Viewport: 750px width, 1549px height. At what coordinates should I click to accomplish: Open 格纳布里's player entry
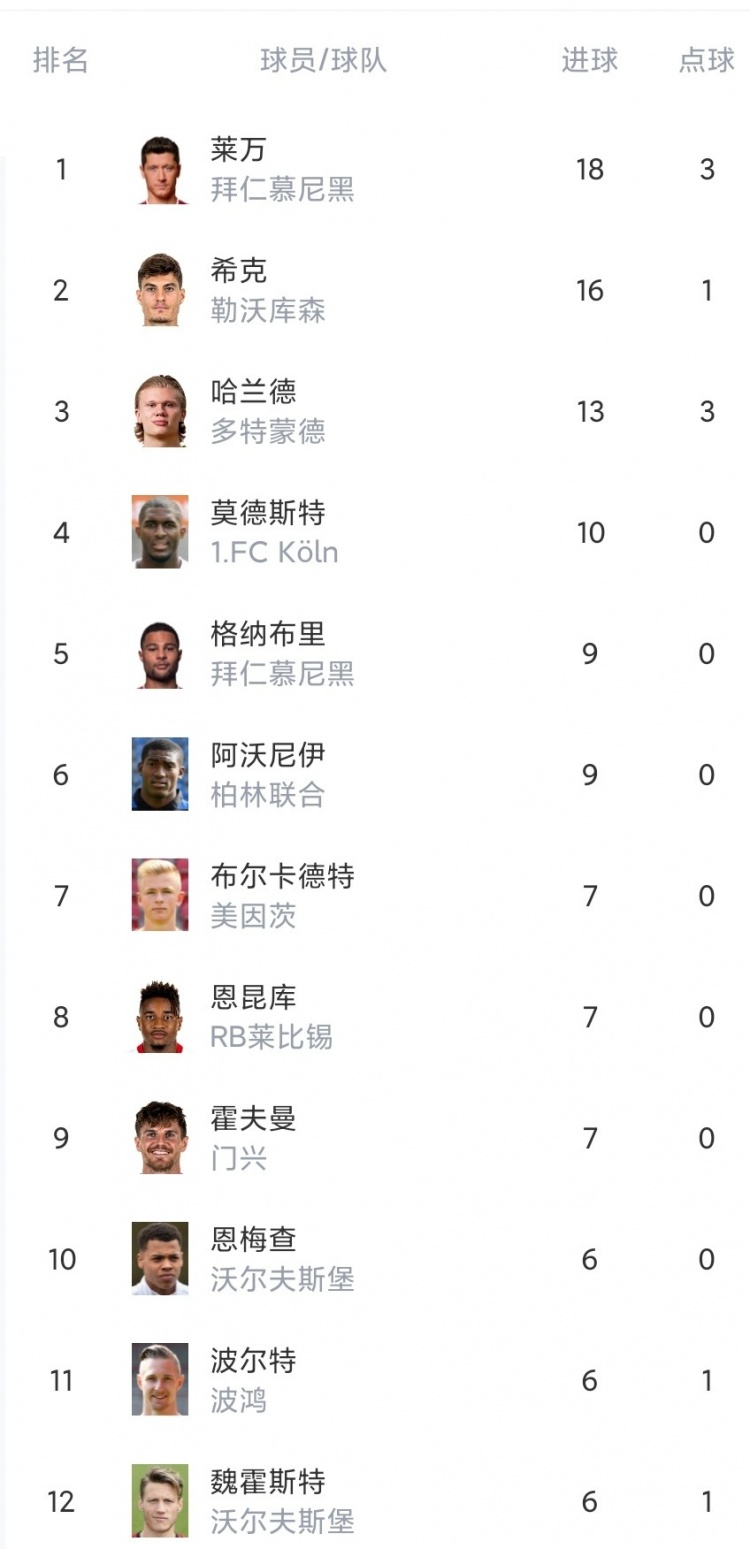click(375, 653)
